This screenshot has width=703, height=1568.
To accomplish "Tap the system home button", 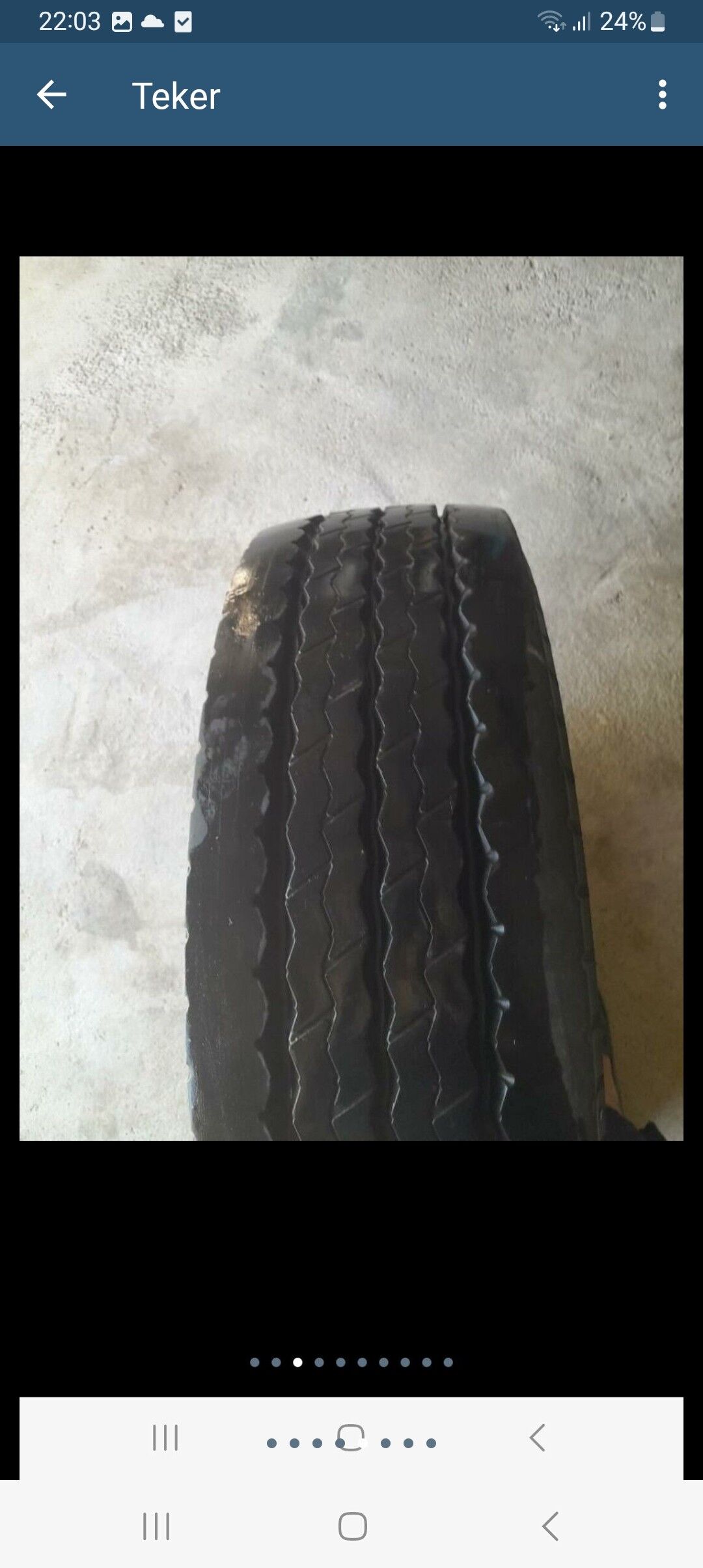I will (x=352, y=1526).
